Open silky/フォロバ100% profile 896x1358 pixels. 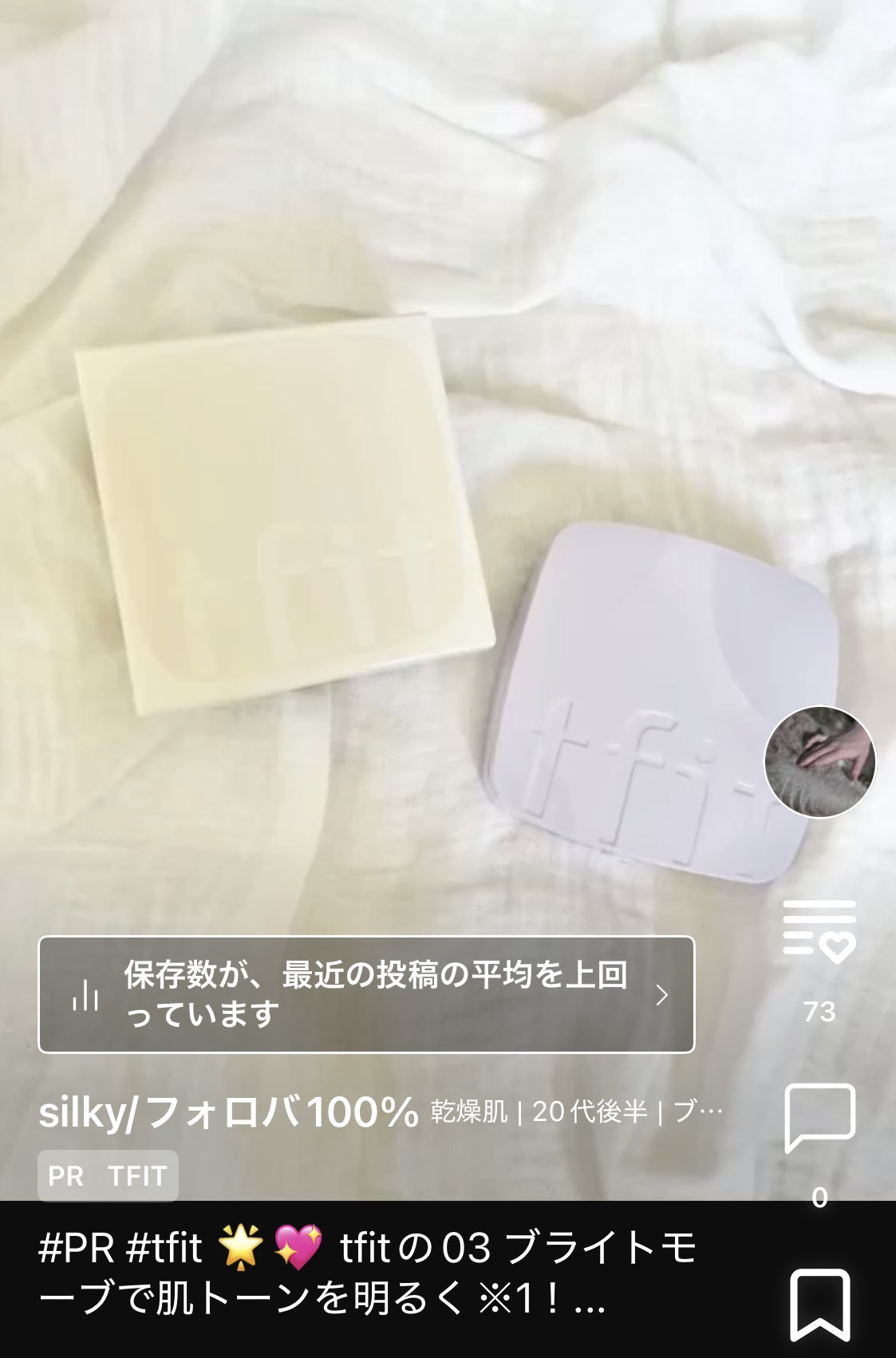tap(228, 1111)
